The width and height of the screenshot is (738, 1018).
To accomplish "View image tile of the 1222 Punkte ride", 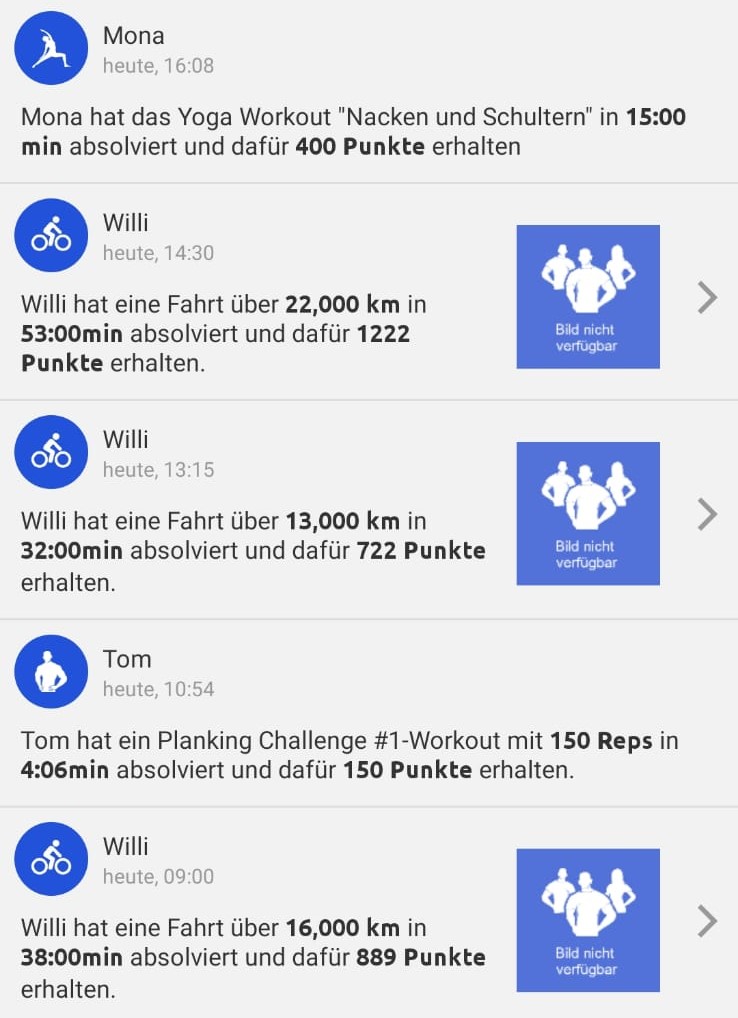I will (x=587, y=297).
